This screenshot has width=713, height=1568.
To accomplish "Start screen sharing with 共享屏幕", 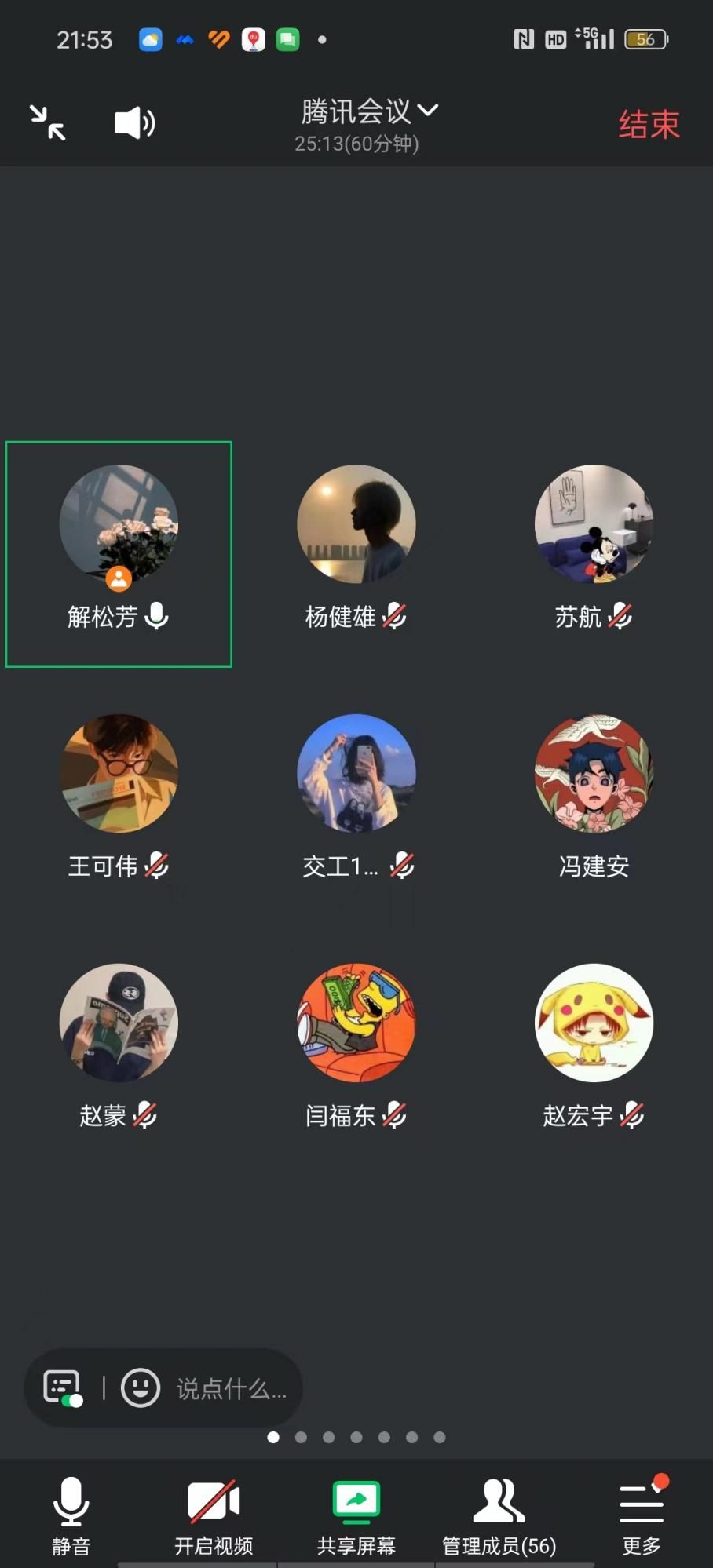I will [x=356, y=1515].
